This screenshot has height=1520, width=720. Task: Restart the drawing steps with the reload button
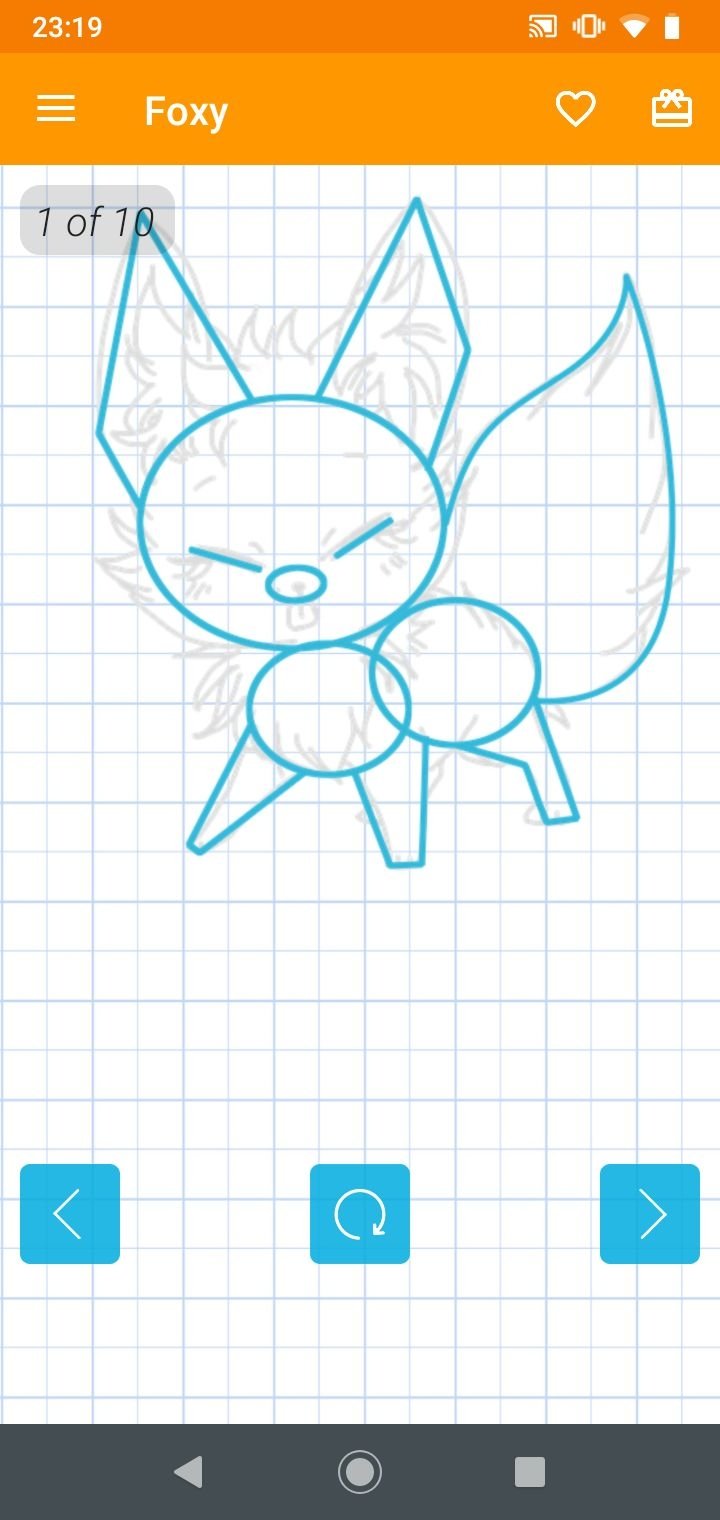(x=360, y=1214)
